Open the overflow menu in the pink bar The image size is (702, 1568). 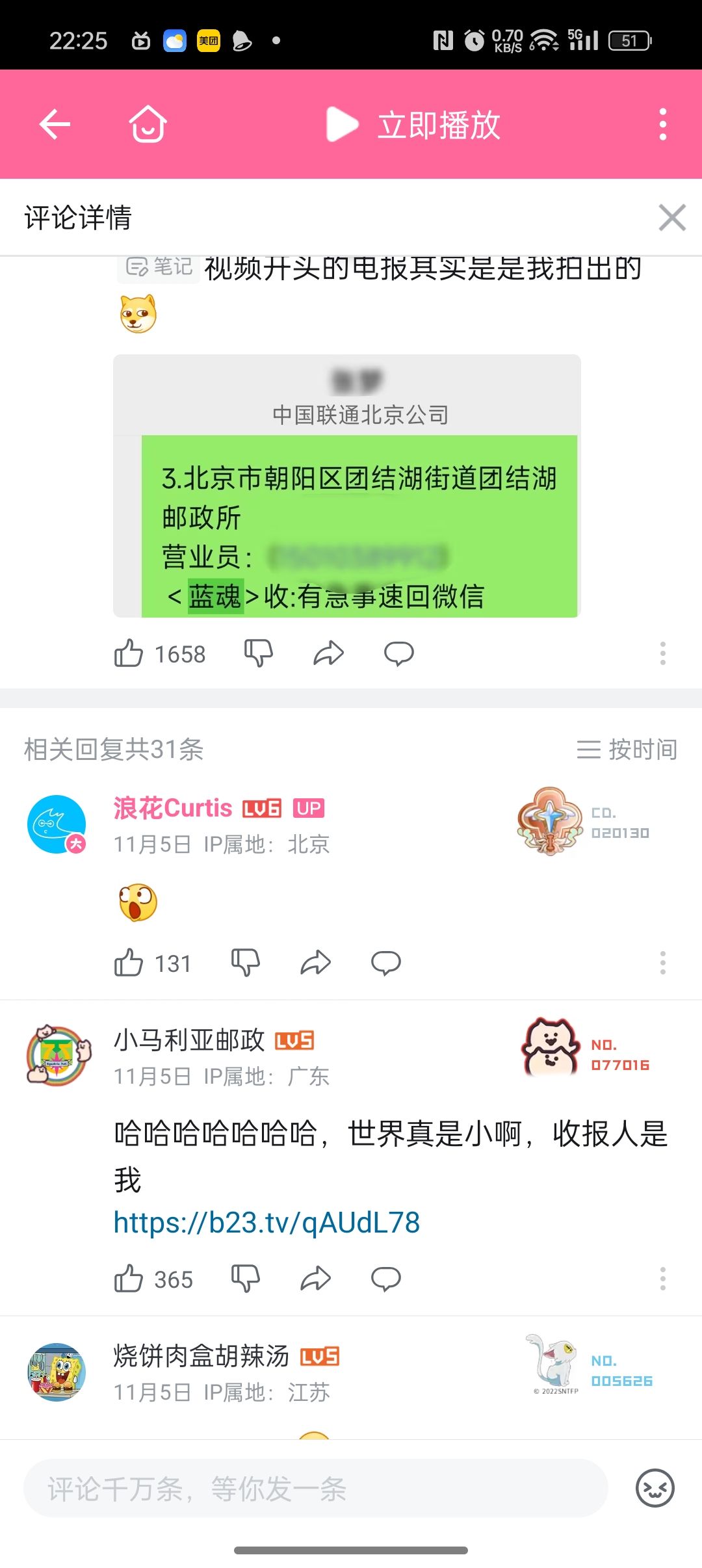pyautogui.click(x=662, y=124)
